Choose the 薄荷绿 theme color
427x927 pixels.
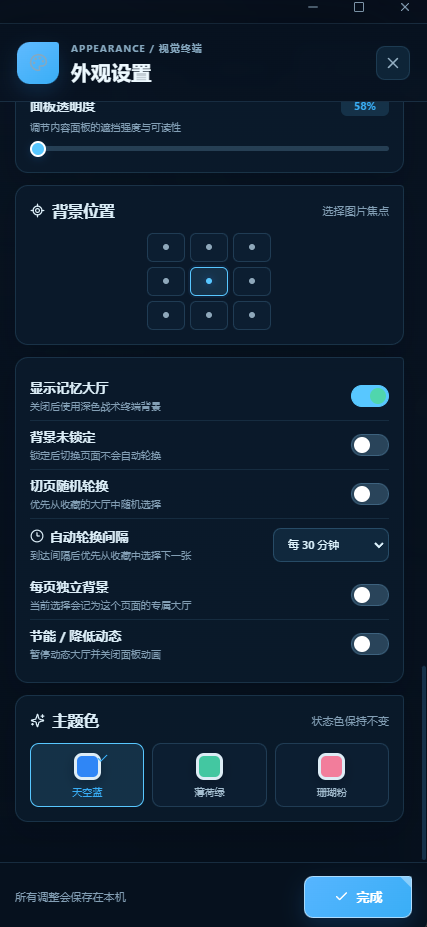point(209,775)
